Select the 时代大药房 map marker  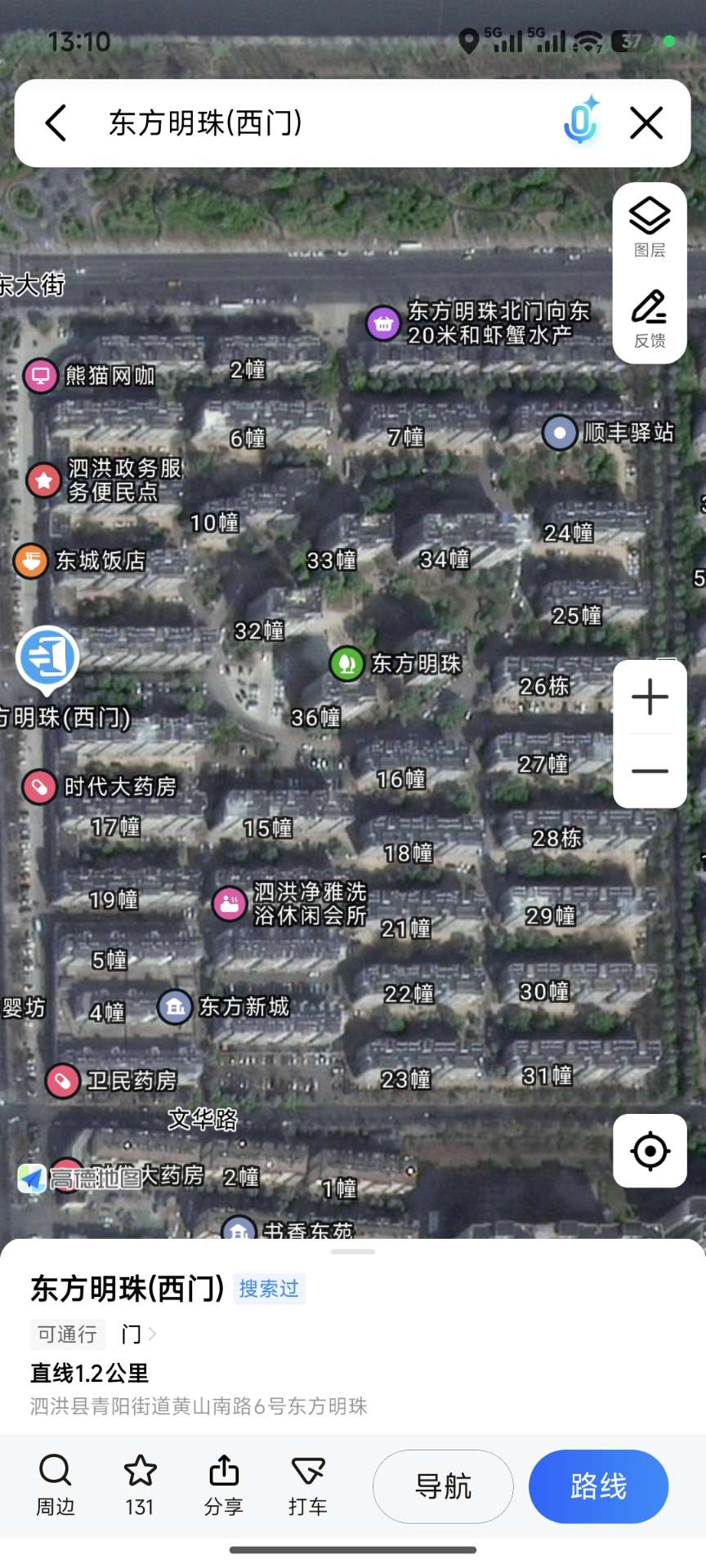[x=39, y=786]
